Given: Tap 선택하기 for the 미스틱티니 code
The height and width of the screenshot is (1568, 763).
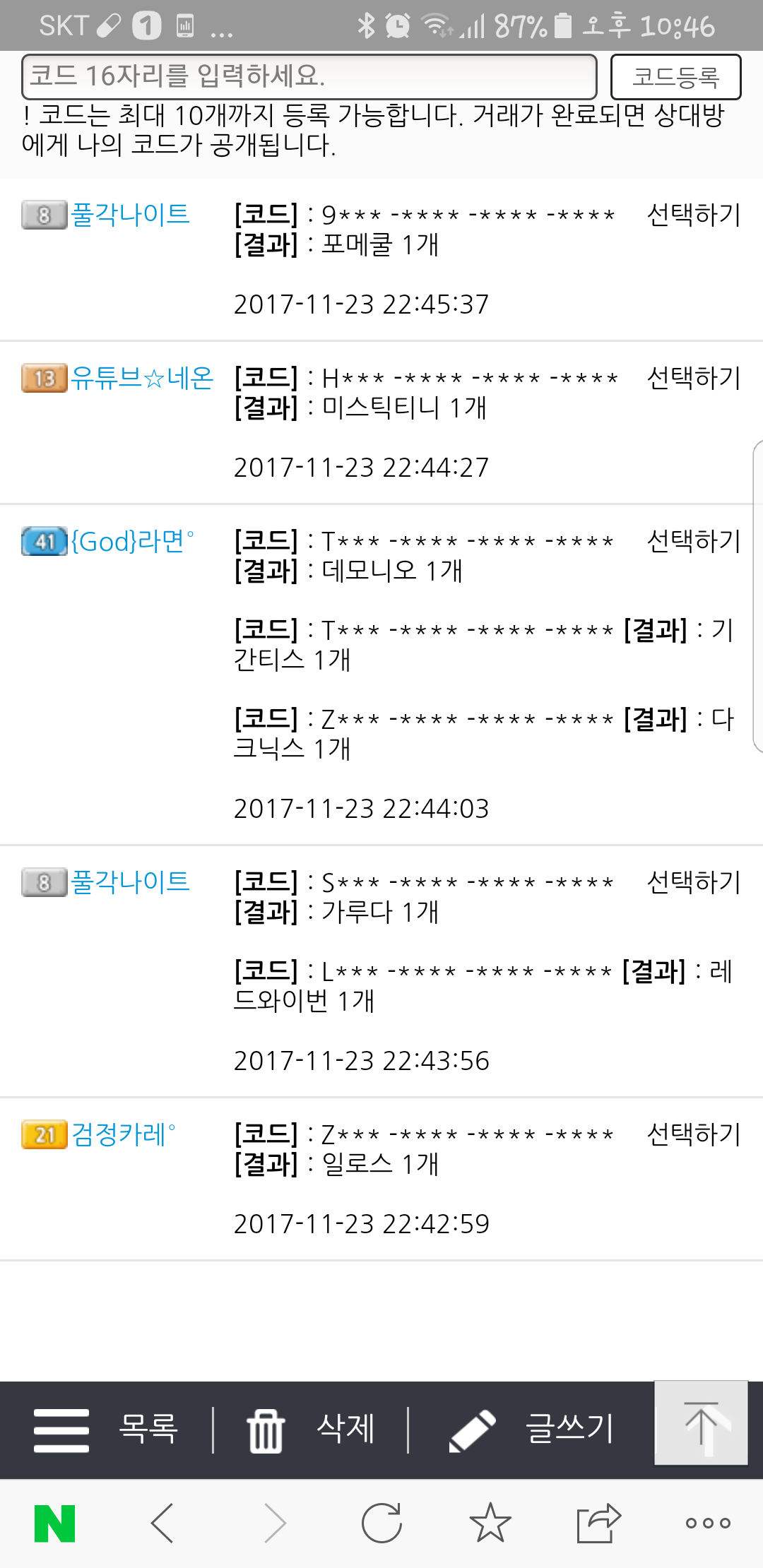Looking at the screenshot, I should point(694,378).
